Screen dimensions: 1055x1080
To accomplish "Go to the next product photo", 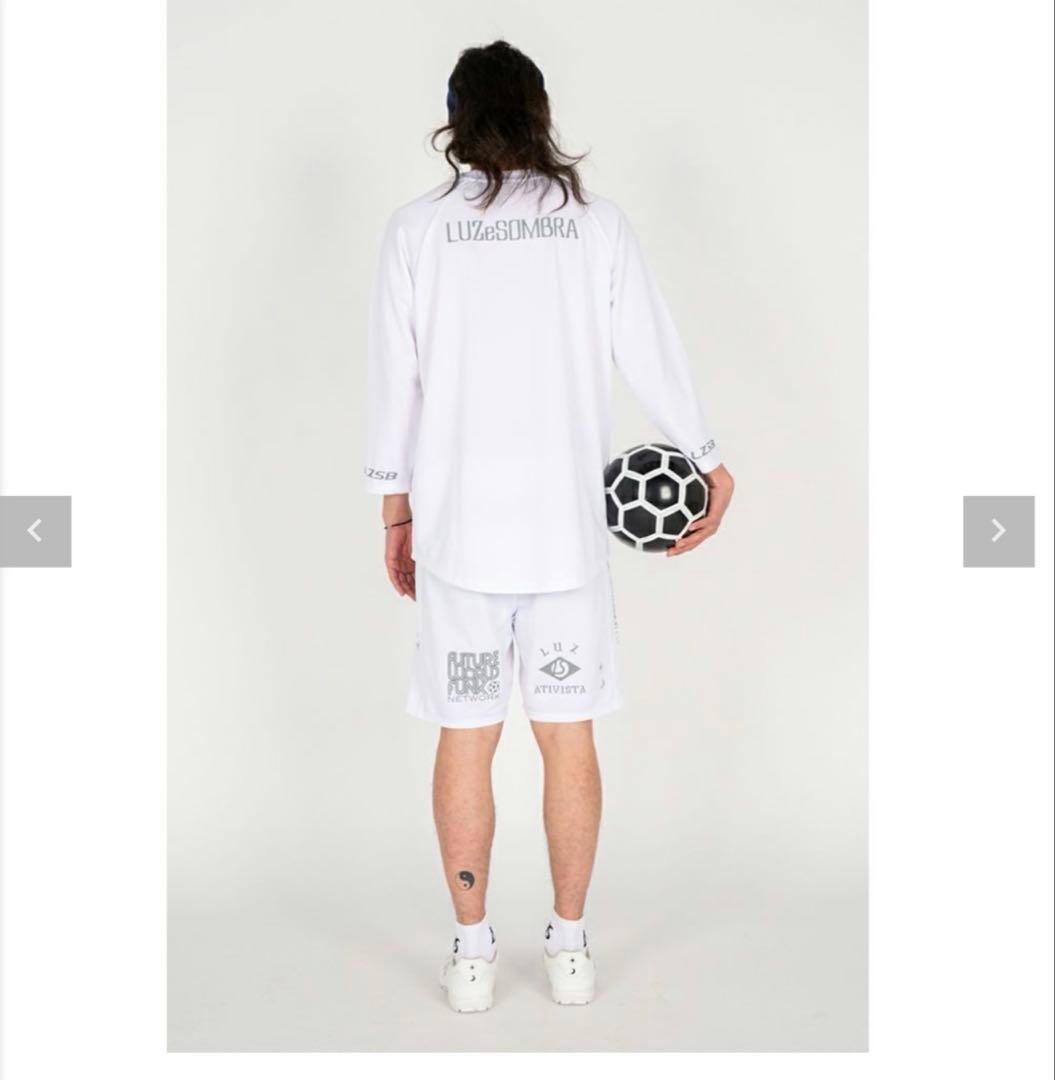I will pos(998,531).
